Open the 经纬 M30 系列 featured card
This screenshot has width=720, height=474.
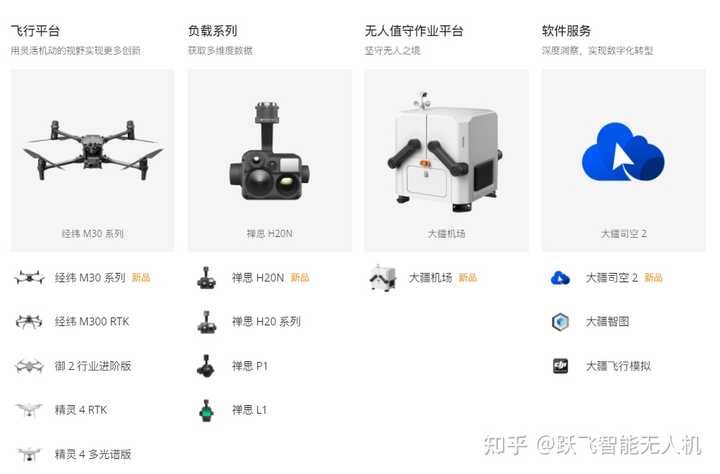click(92, 160)
